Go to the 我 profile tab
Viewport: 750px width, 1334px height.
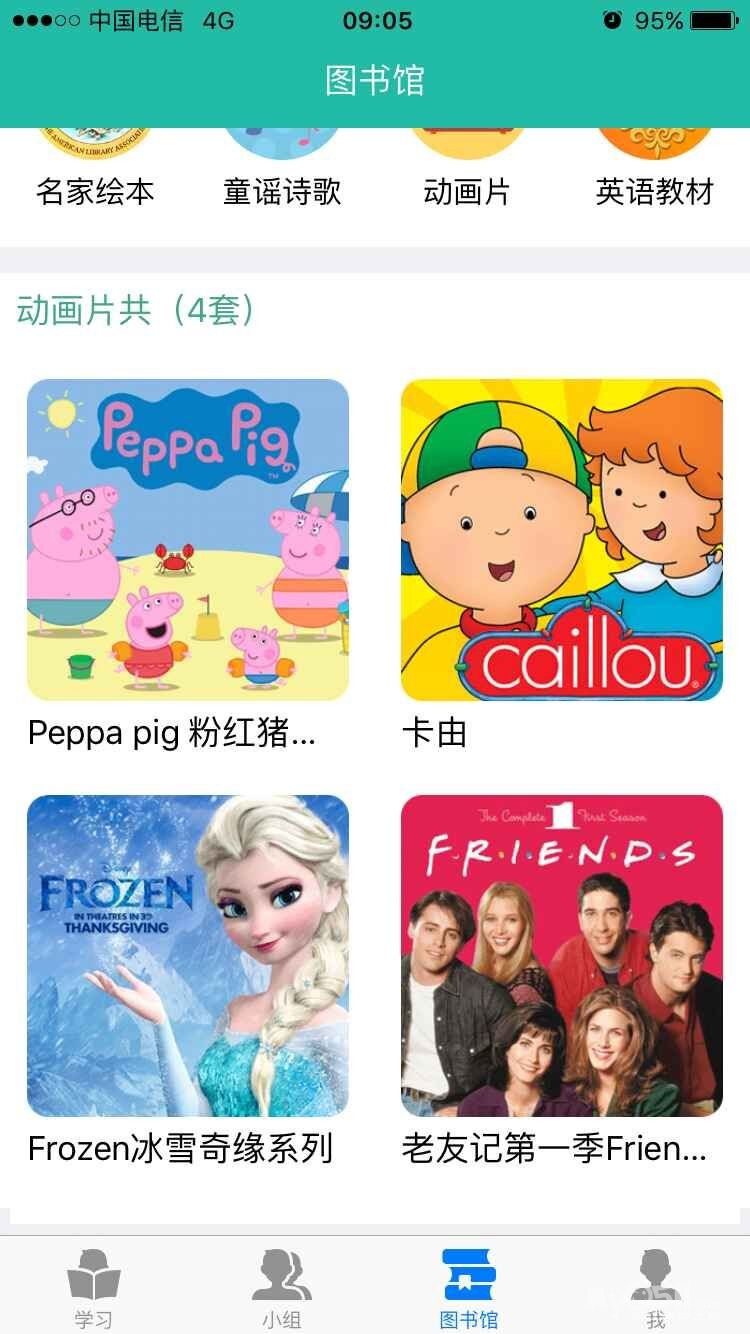(656, 1288)
